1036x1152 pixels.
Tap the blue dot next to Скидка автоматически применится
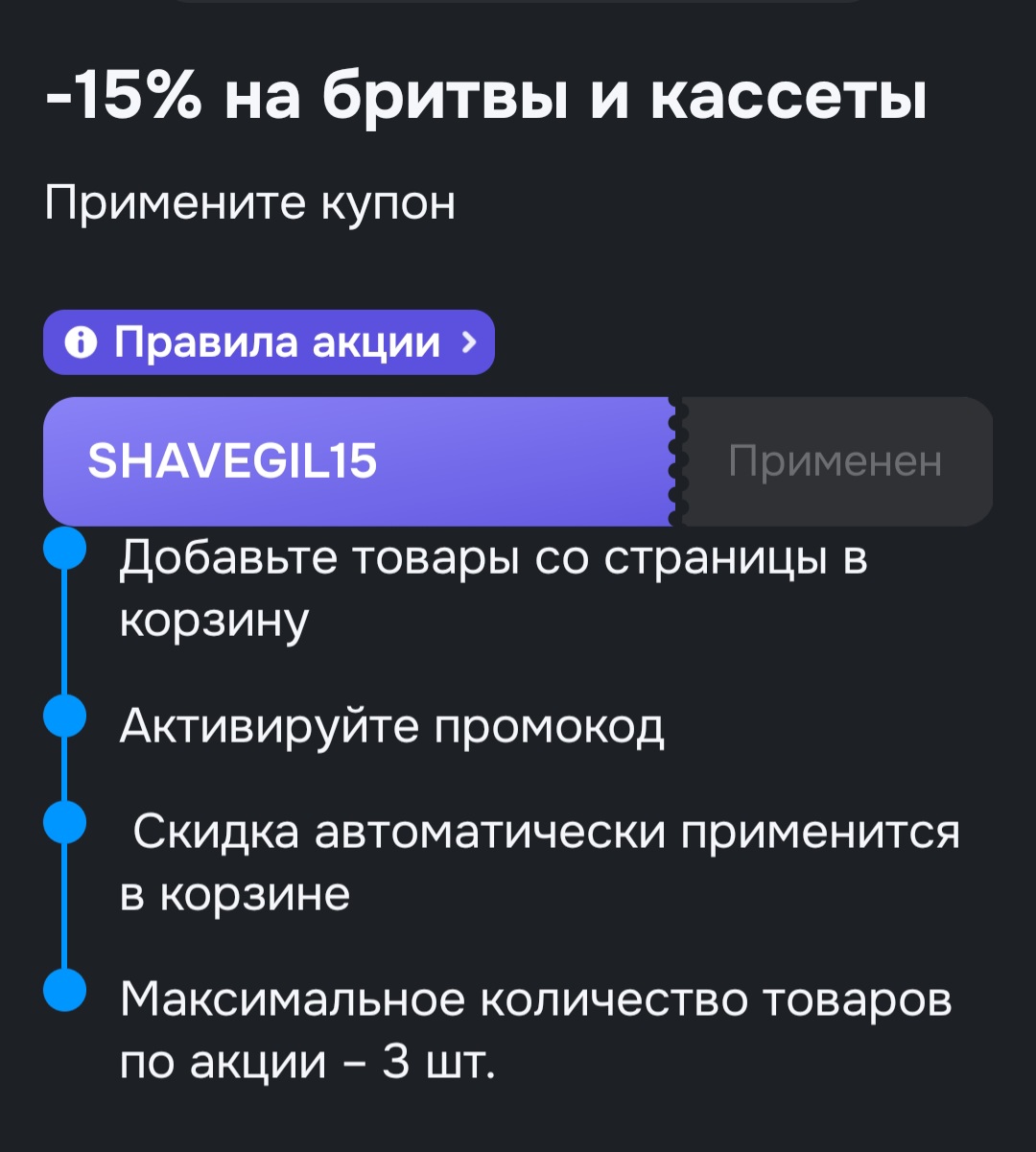[63, 823]
